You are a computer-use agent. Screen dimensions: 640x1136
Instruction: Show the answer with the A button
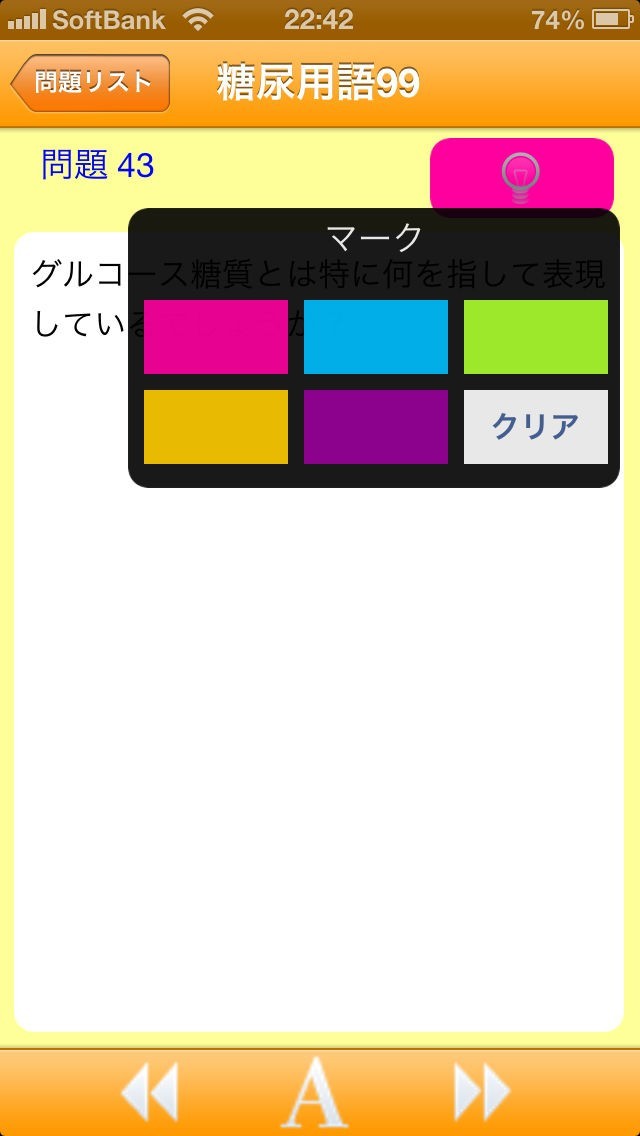(x=314, y=1092)
